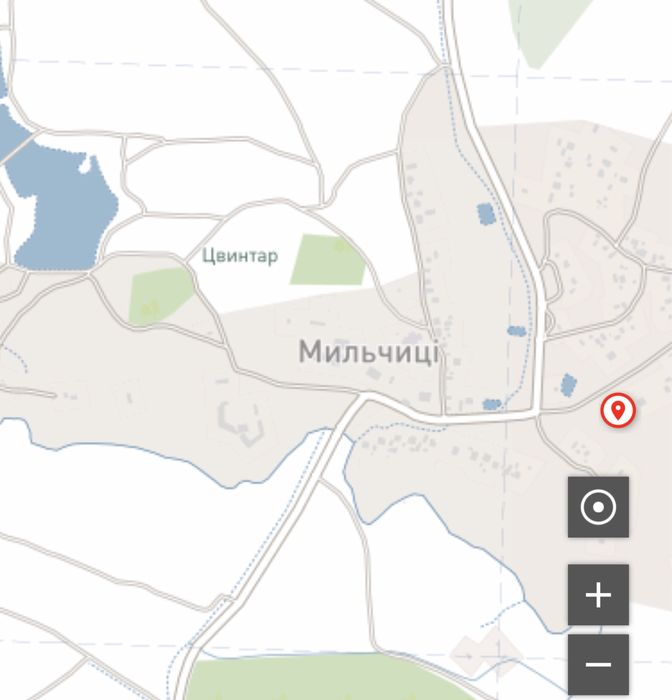
Task: Center the map on my location
Action: click(x=598, y=507)
